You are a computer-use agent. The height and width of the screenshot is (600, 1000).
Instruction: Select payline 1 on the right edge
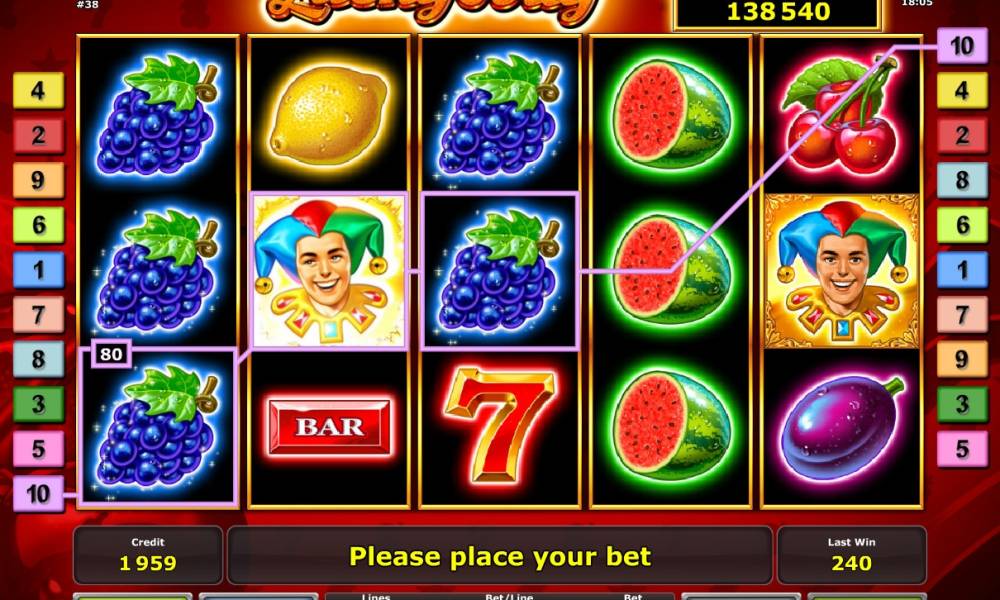(x=962, y=270)
